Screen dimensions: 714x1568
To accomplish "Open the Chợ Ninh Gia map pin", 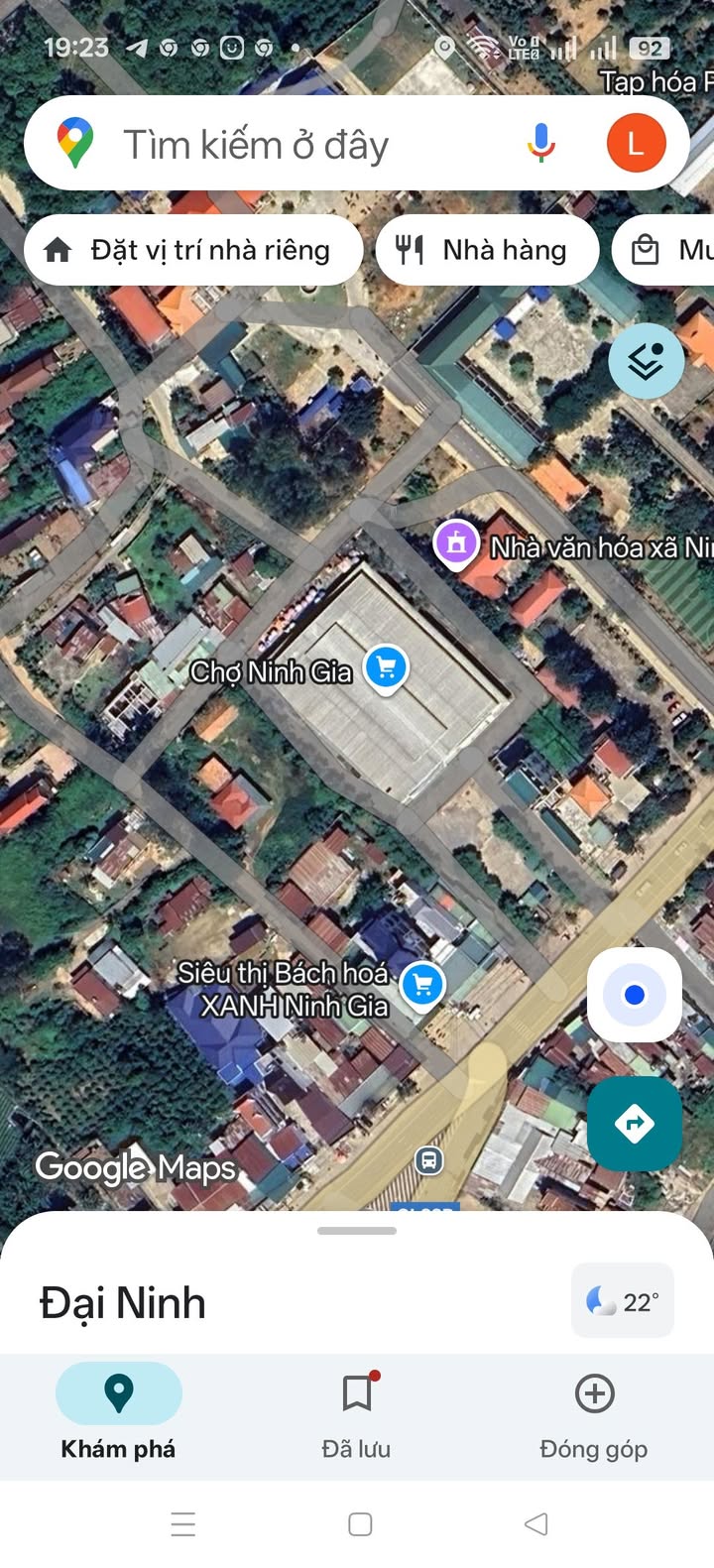I will tap(387, 666).
